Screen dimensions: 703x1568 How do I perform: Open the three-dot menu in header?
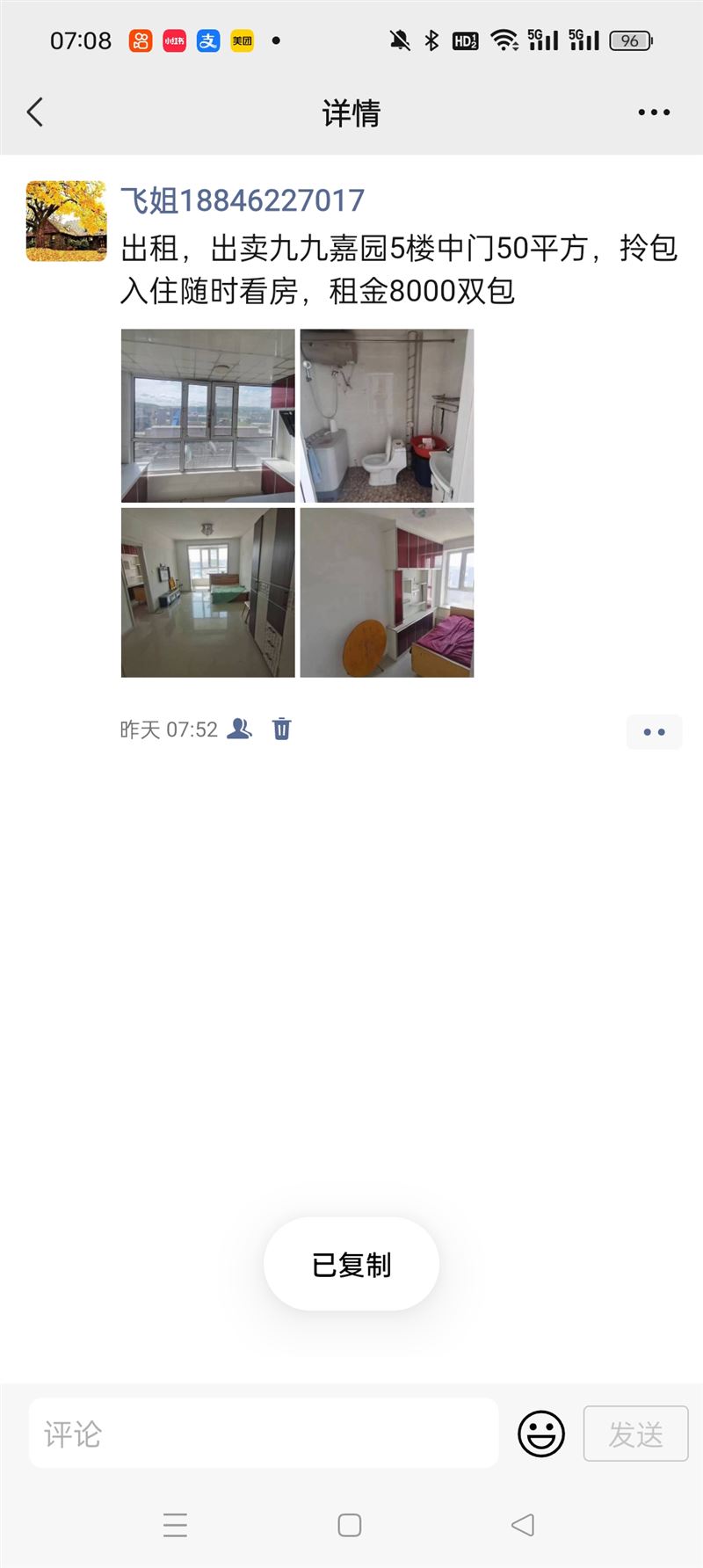654,113
